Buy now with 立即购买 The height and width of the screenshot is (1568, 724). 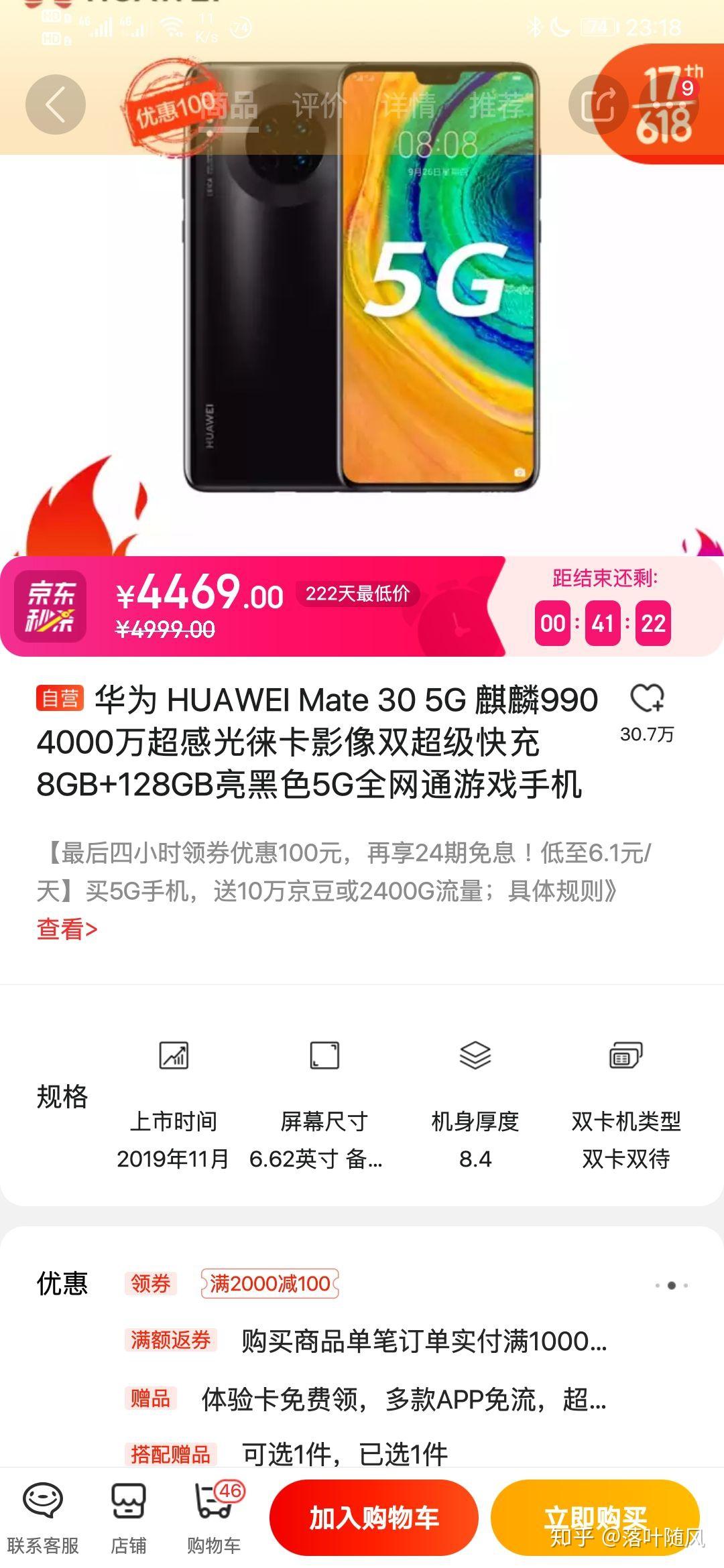(595, 1518)
